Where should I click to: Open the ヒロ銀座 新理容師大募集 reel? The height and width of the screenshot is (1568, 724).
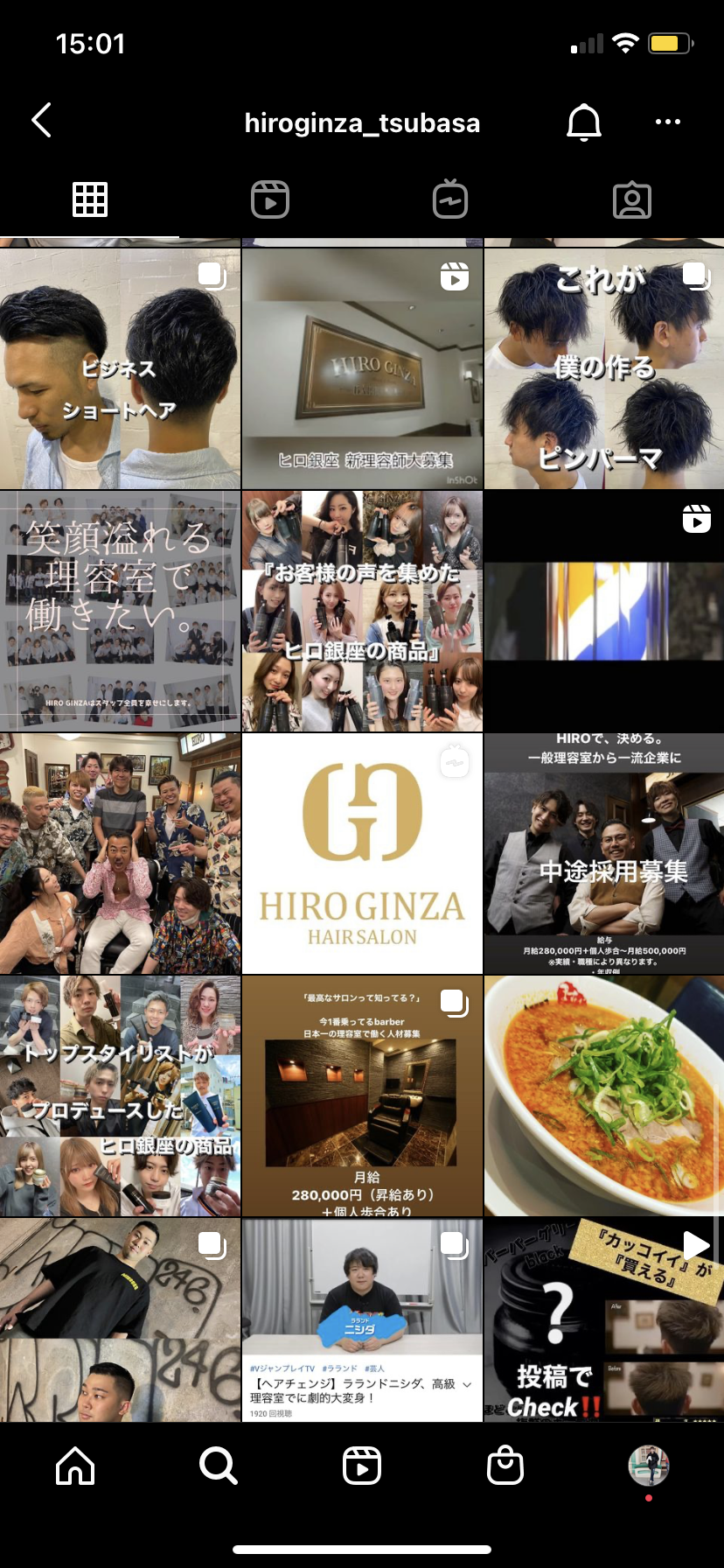point(362,368)
